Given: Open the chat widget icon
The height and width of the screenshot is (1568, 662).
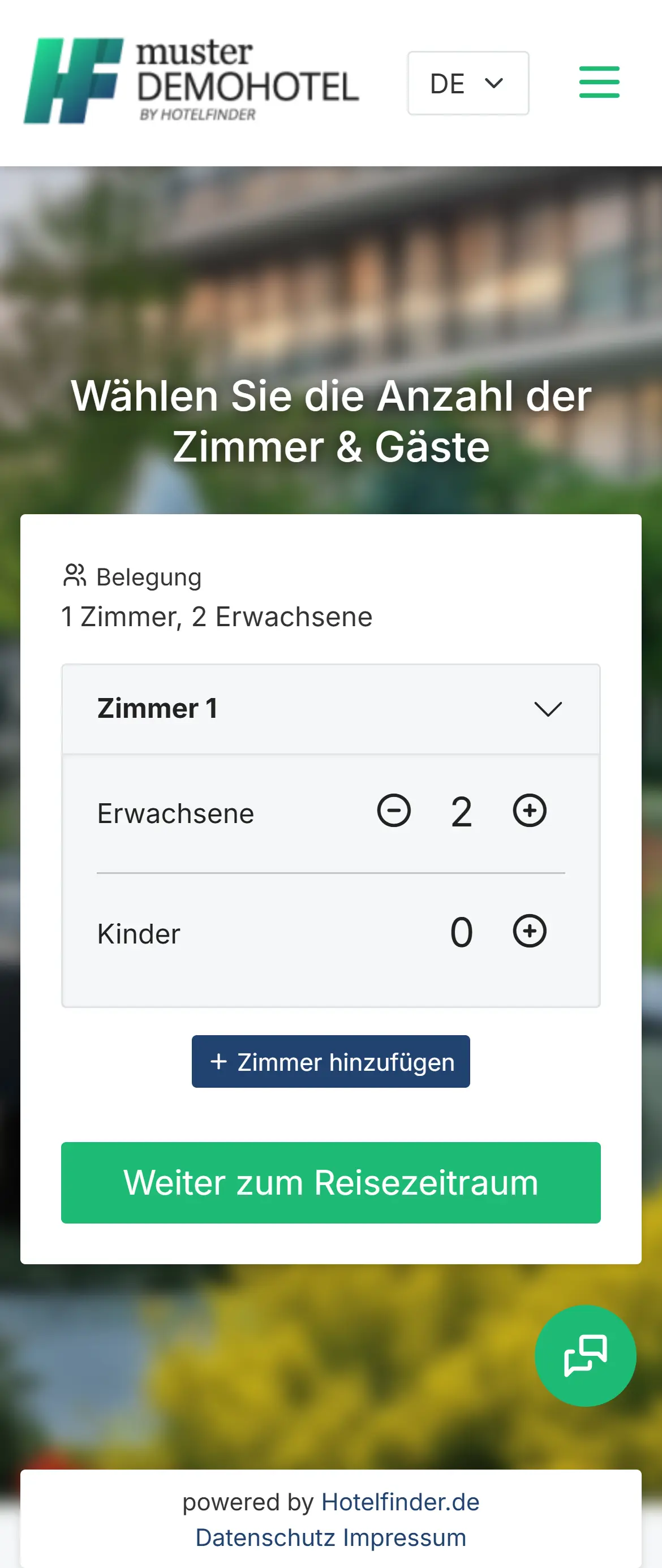Looking at the screenshot, I should [x=584, y=1356].
